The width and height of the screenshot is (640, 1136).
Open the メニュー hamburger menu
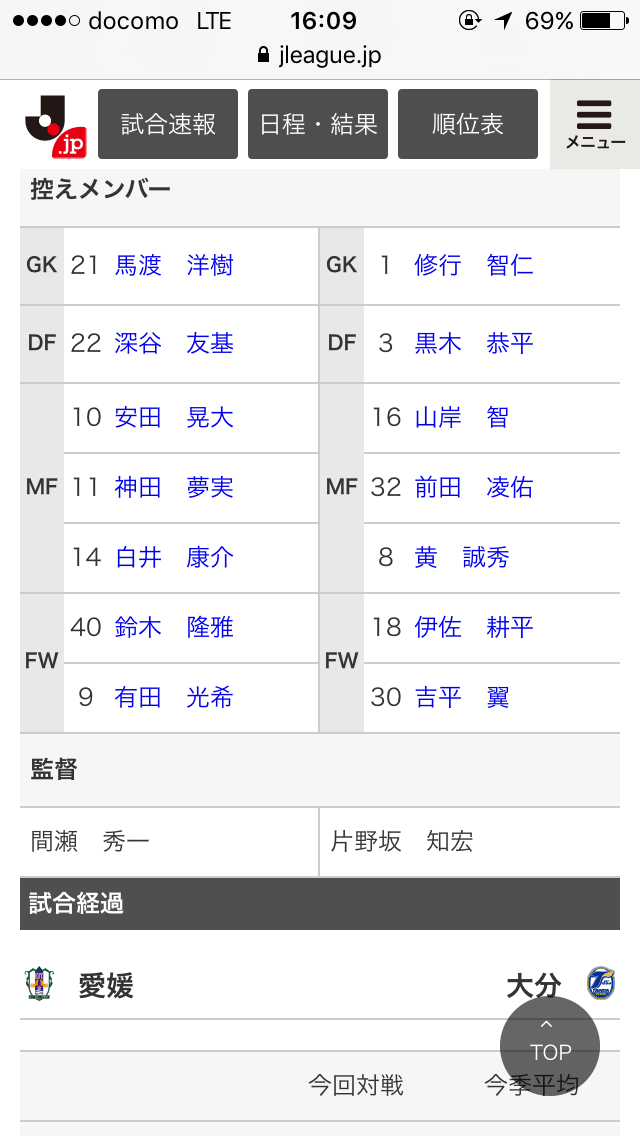click(595, 124)
